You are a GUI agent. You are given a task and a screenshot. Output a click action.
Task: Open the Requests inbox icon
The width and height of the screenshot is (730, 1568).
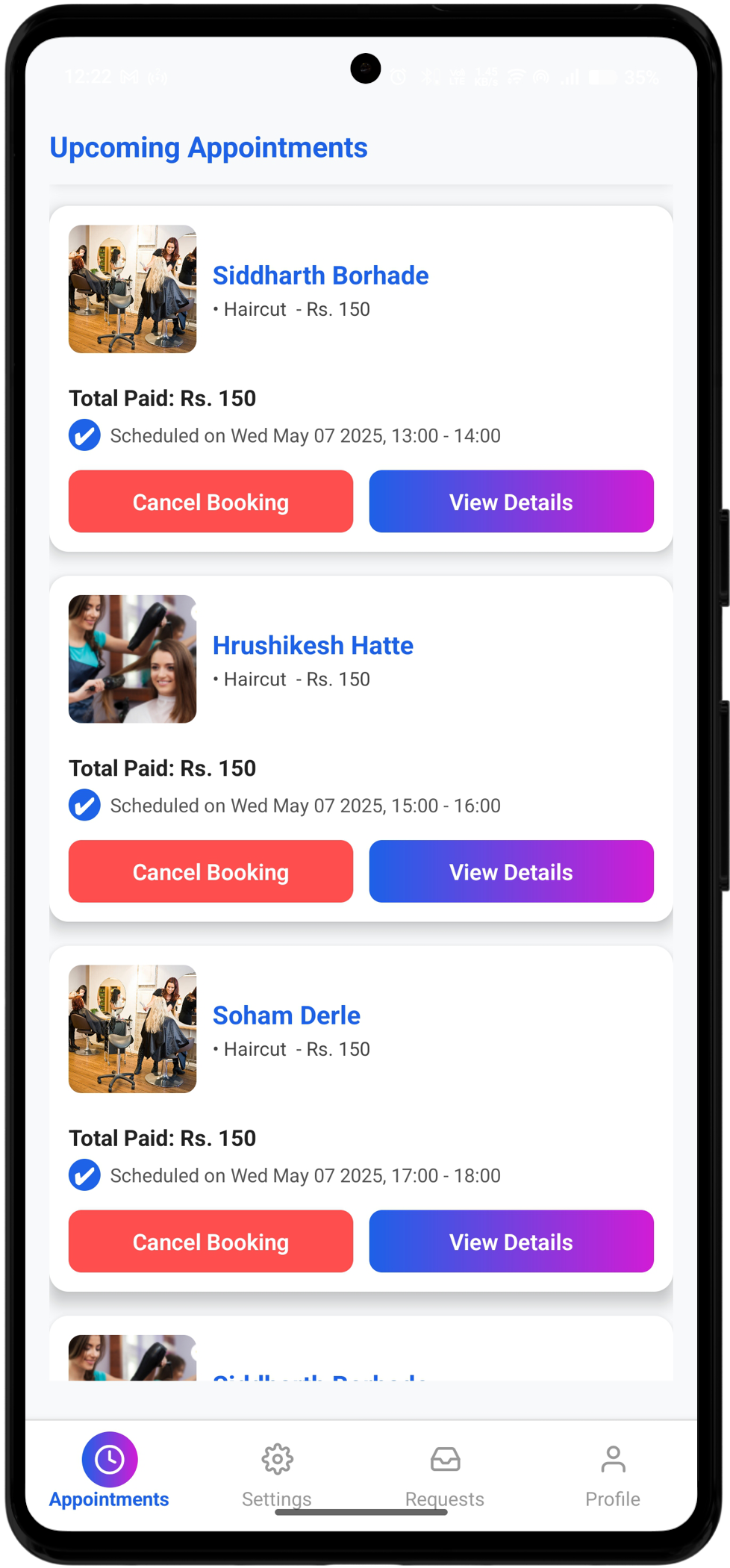[x=445, y=1458]
